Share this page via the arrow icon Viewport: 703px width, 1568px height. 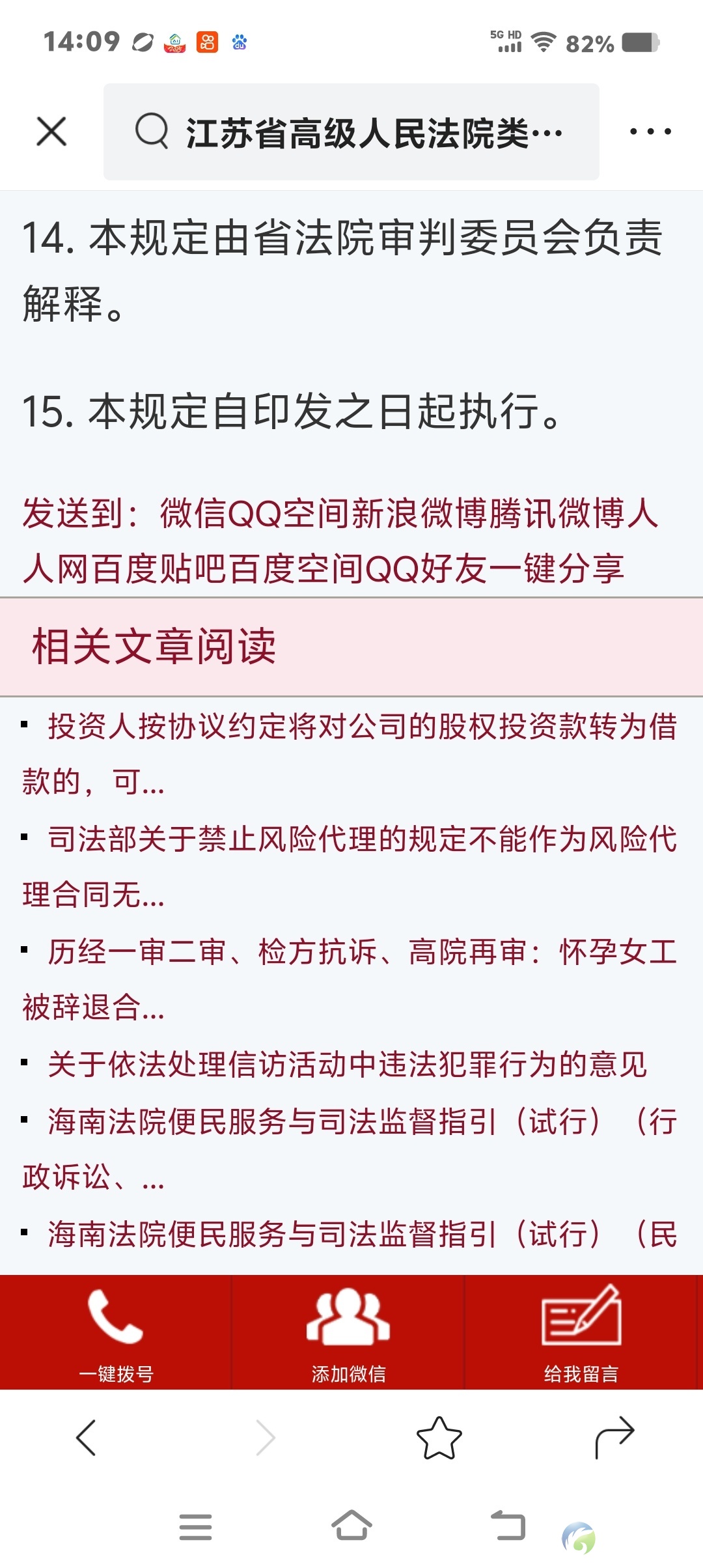pos(614,1437)
